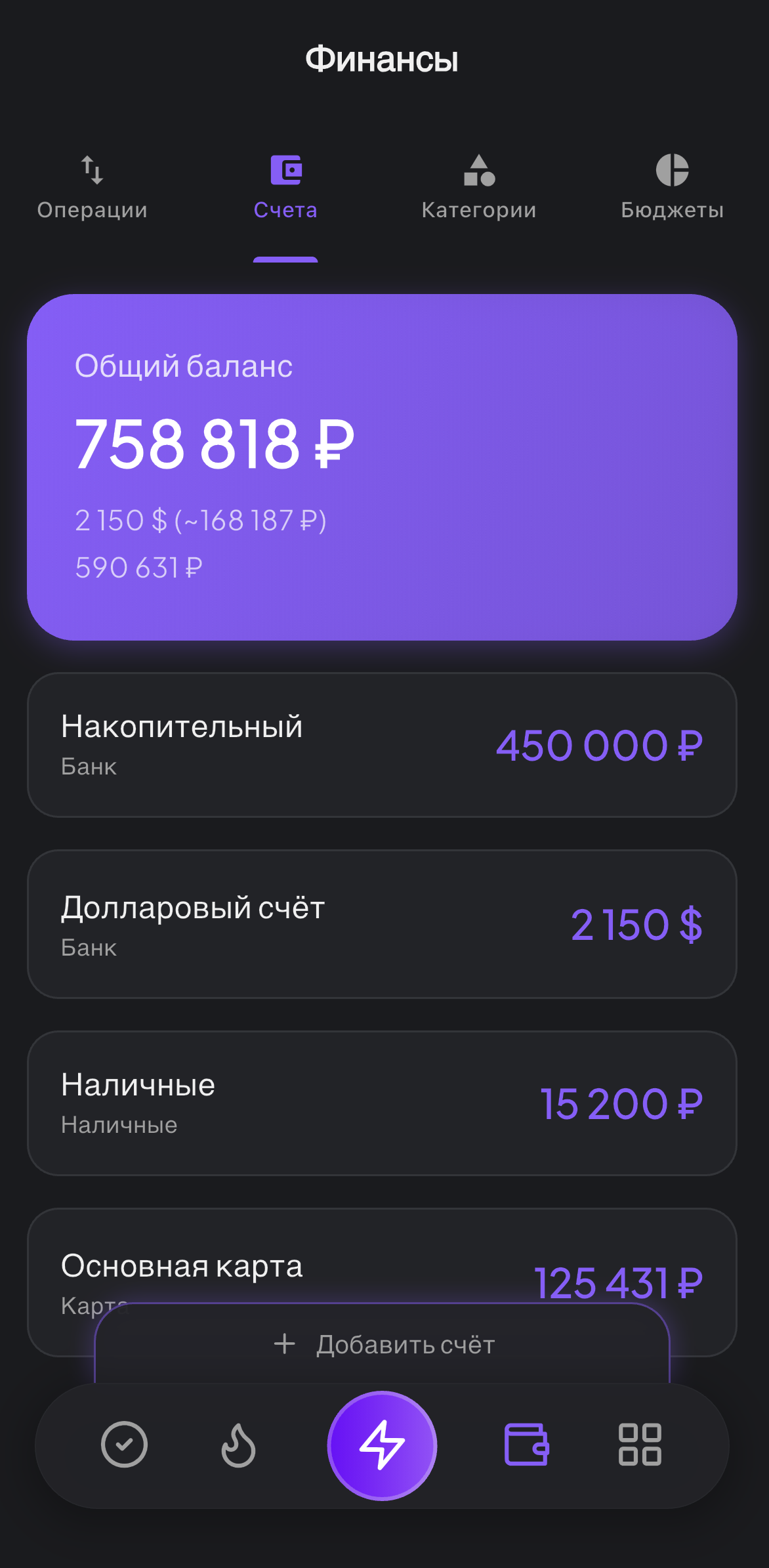Open the Накопительный account card
The width and height of the screenshot is (769, 1568).
click(x=384, y=745)
